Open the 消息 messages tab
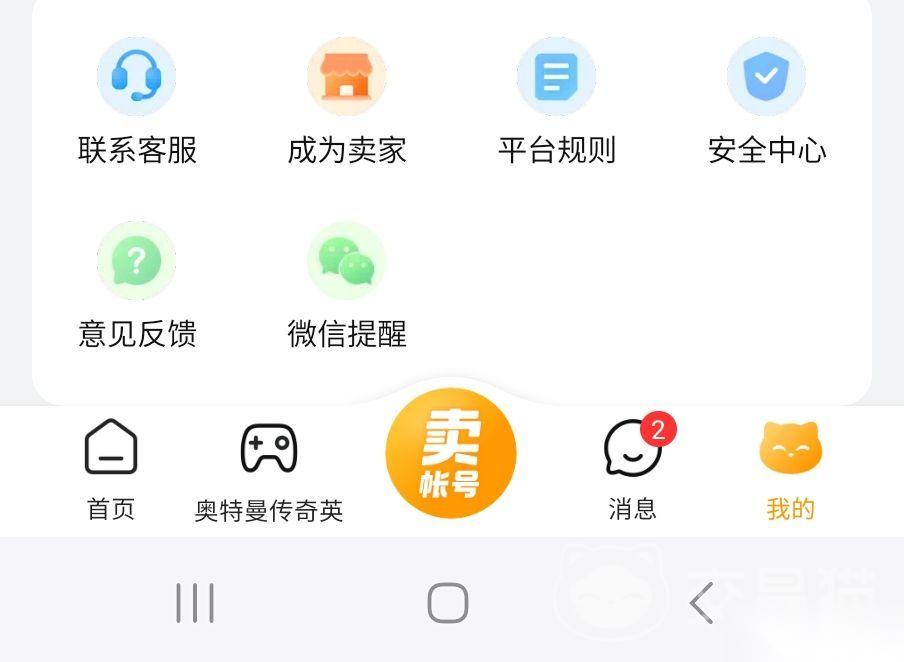The height and width of the screenshot is (662, 904). 633,470
